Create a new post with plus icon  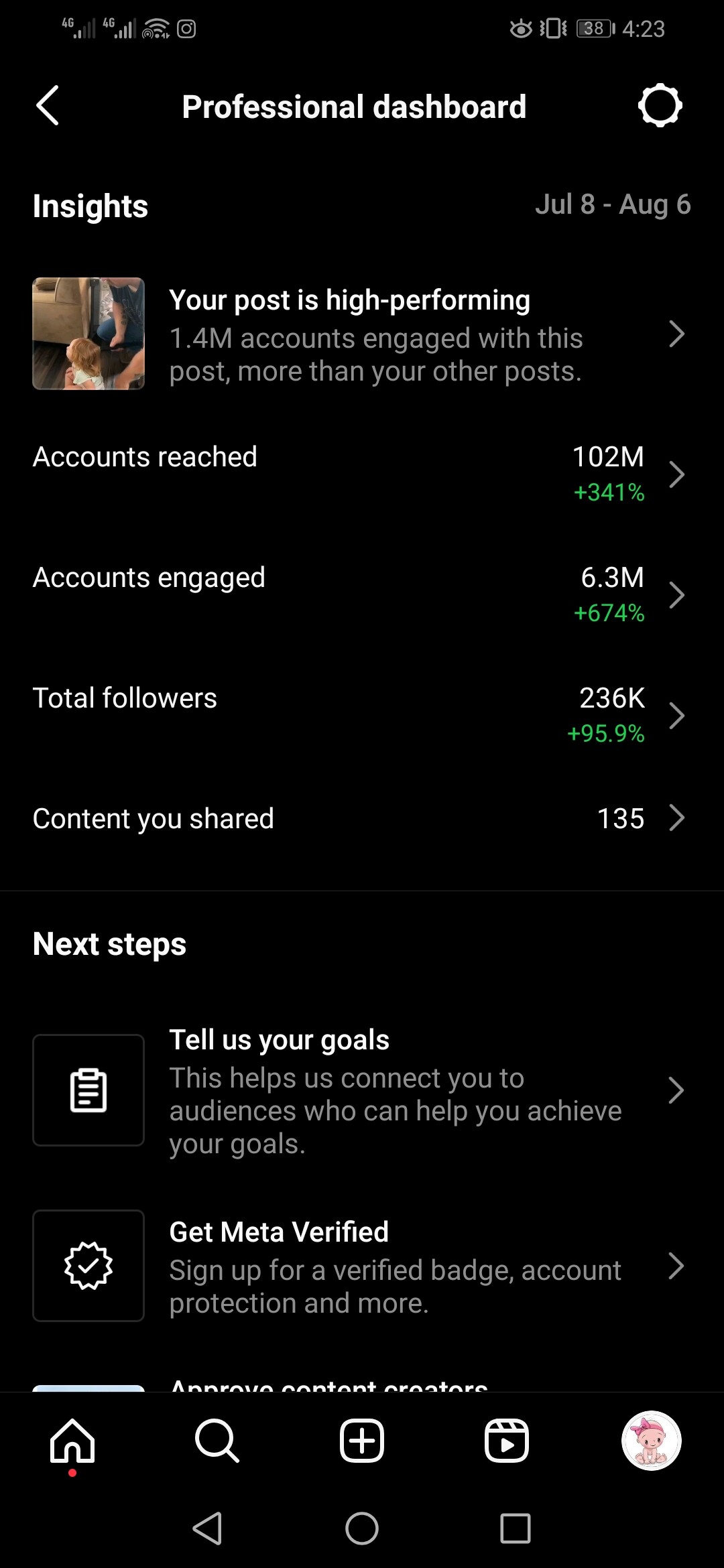click(x=362, y=1441)
